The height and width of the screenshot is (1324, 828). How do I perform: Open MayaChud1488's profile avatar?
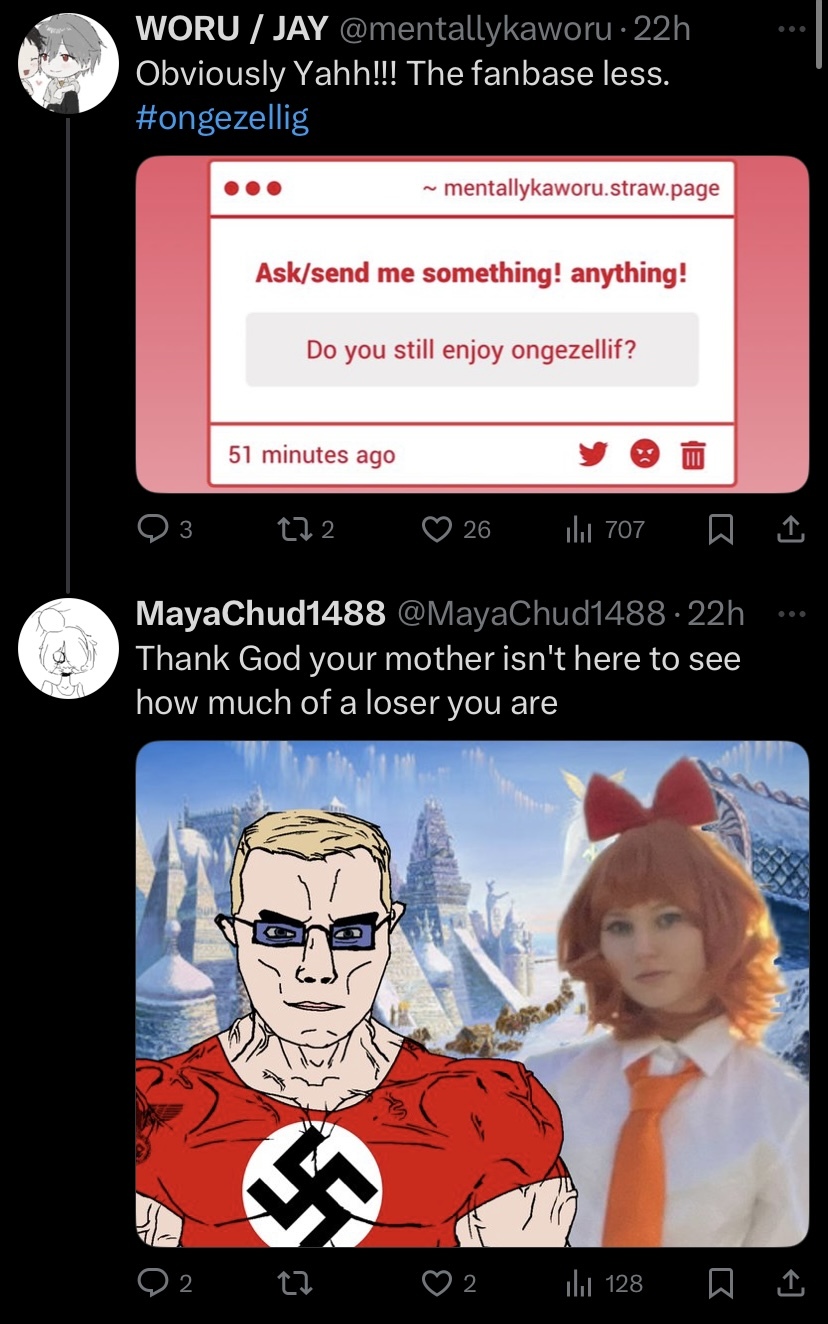pyautogui.click(x=67, y=647)
